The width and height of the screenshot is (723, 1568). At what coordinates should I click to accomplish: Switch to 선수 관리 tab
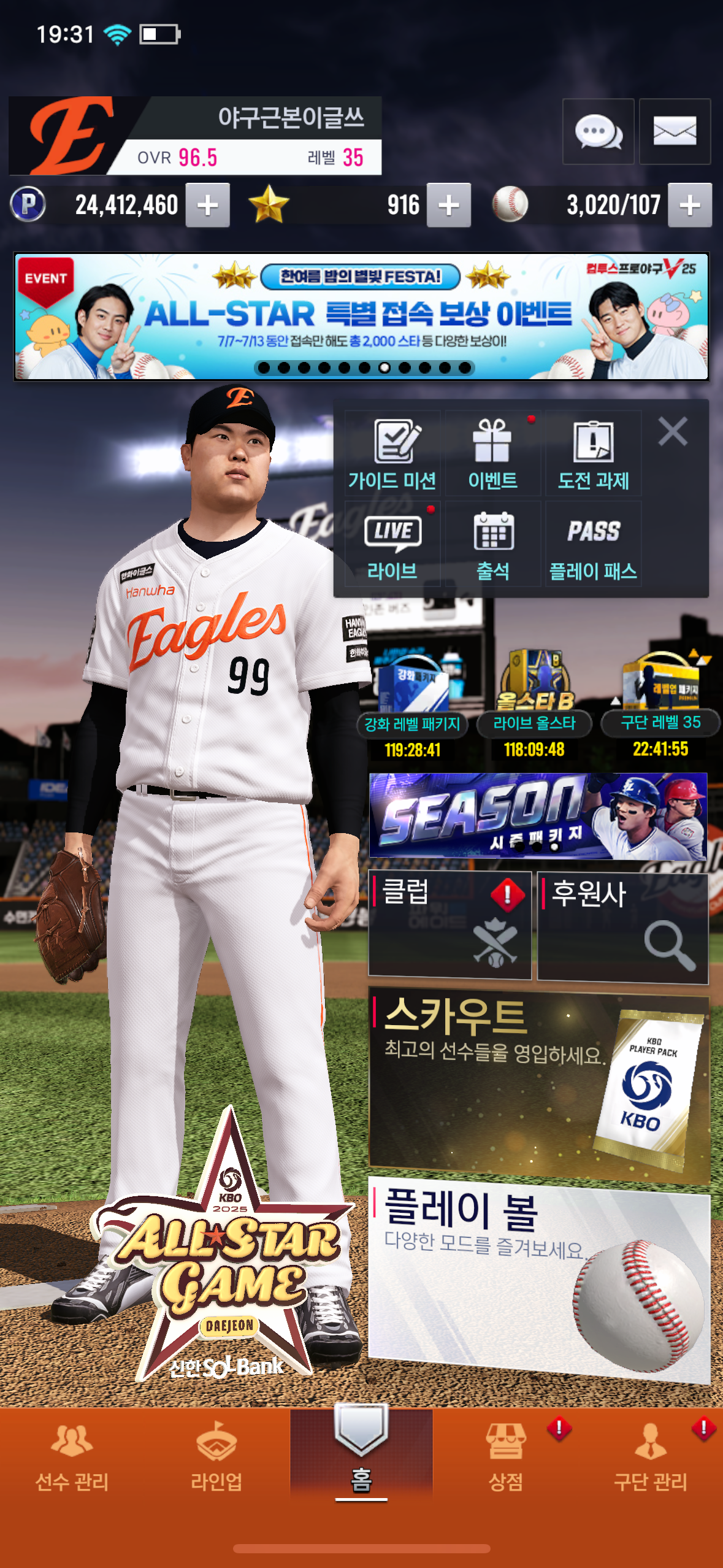point(72,1457)
